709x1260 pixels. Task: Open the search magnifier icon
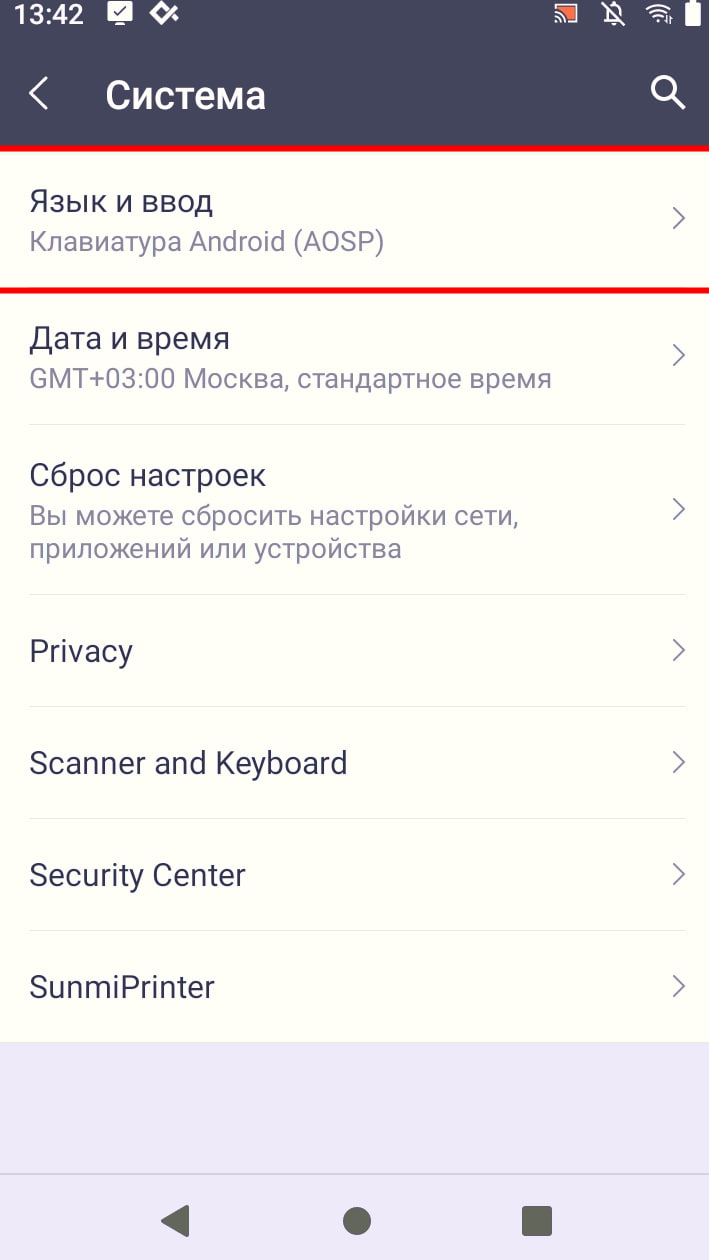[667, 93]
